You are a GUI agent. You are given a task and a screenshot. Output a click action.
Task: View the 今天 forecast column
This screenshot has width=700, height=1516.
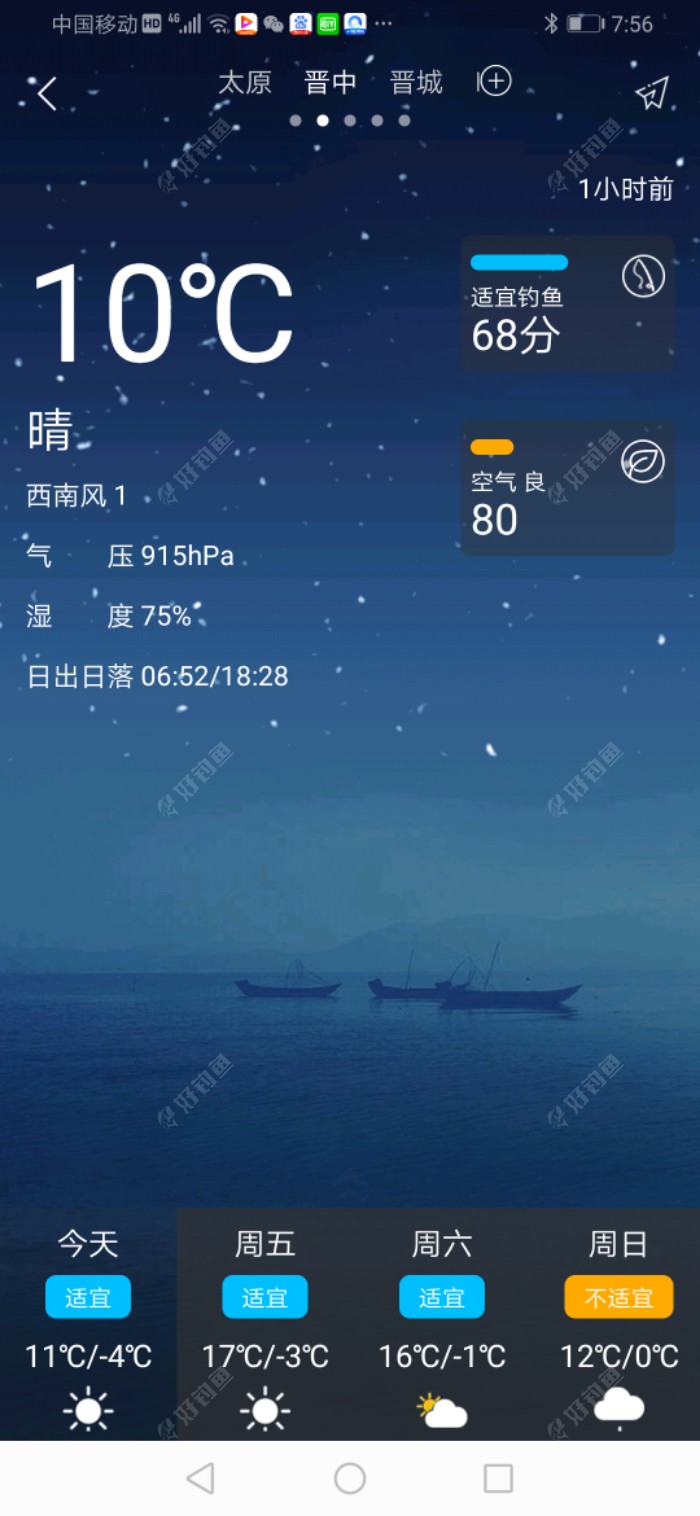(x=88, y=1324)
